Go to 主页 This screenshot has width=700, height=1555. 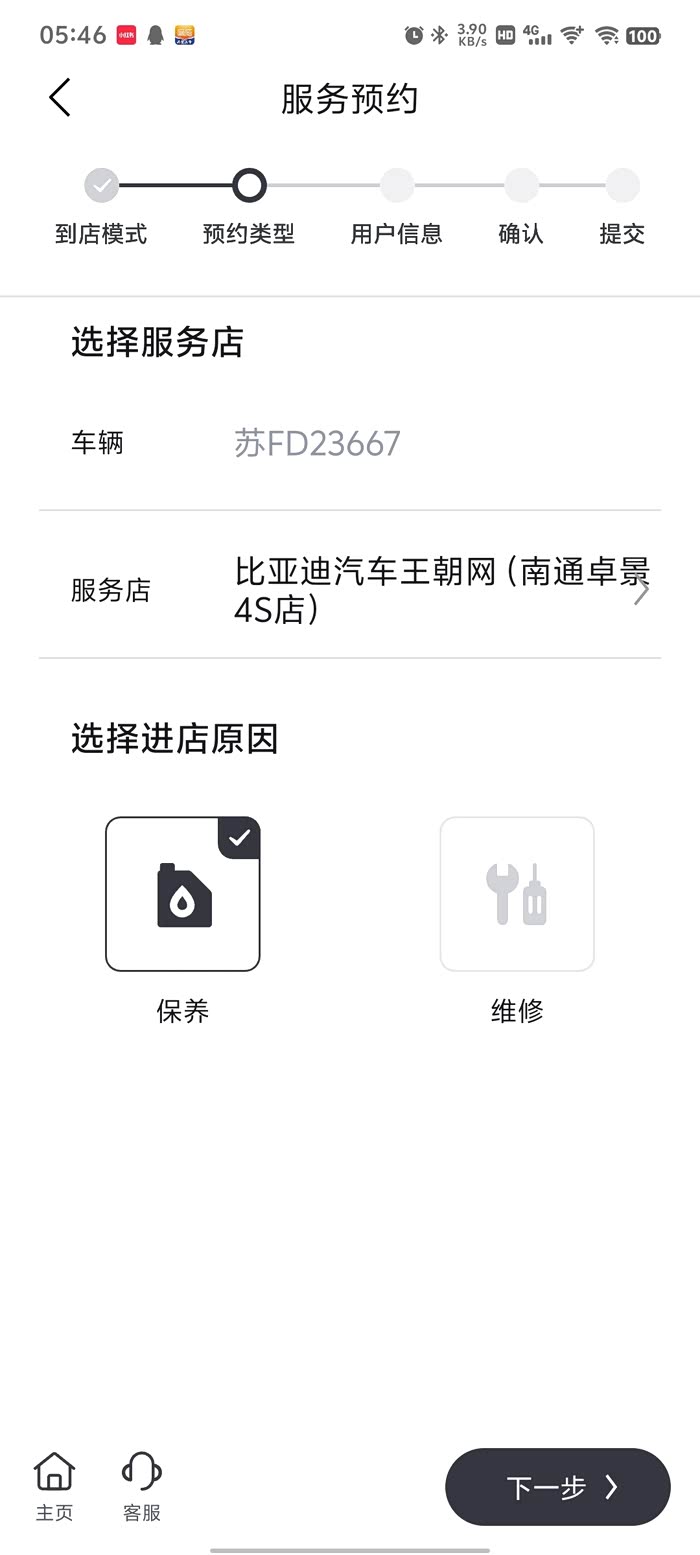(54, 1486)
